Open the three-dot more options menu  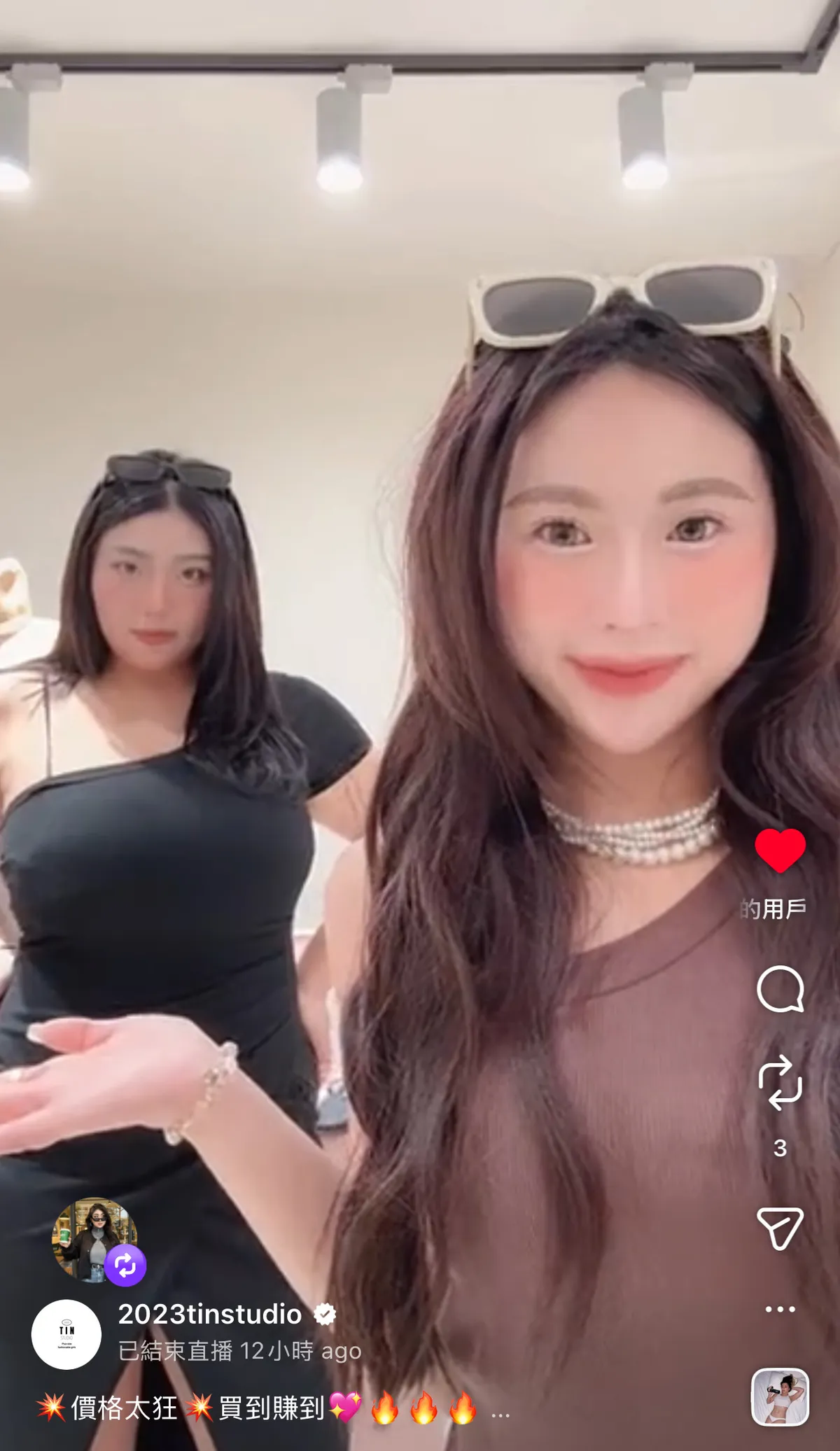[x=780, y=1309]
